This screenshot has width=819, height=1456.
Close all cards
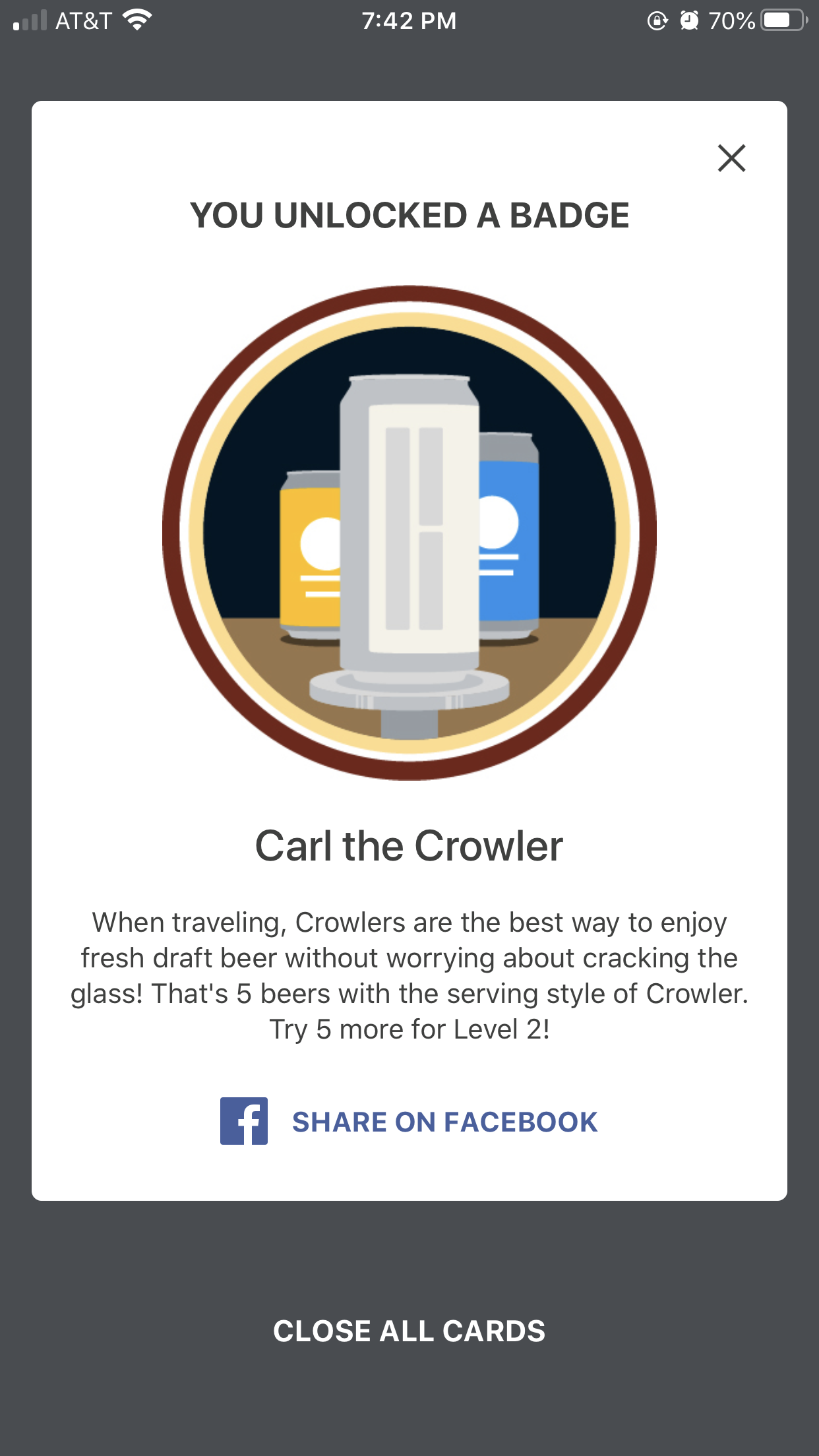[x=409, y=1331]
